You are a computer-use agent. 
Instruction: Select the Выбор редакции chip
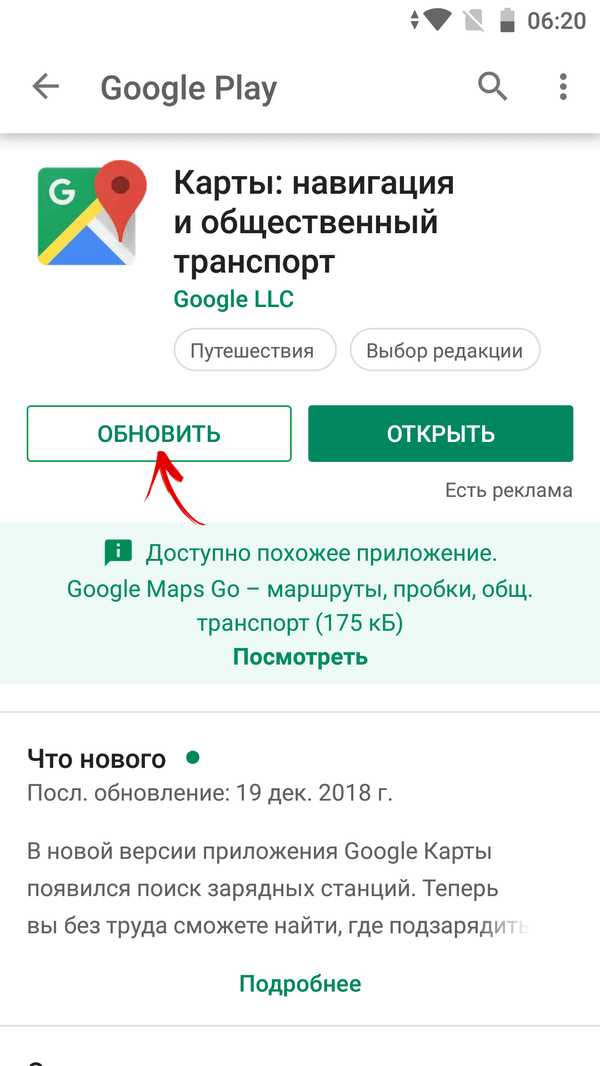pos(444,351)
